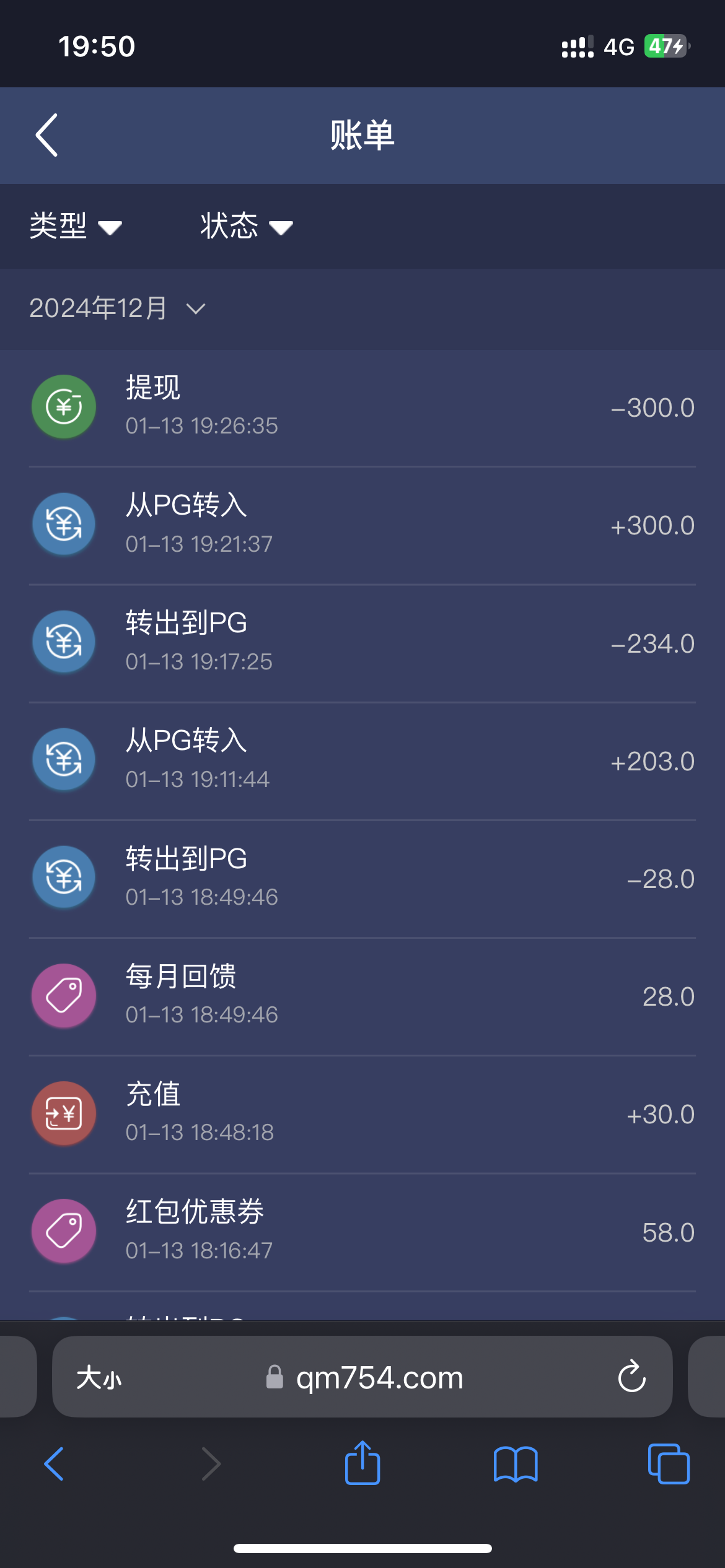The height and width of the screenshot is (1568, 725).
Task: Expand the 2024年12月 month picker
Action: [118, 308]
